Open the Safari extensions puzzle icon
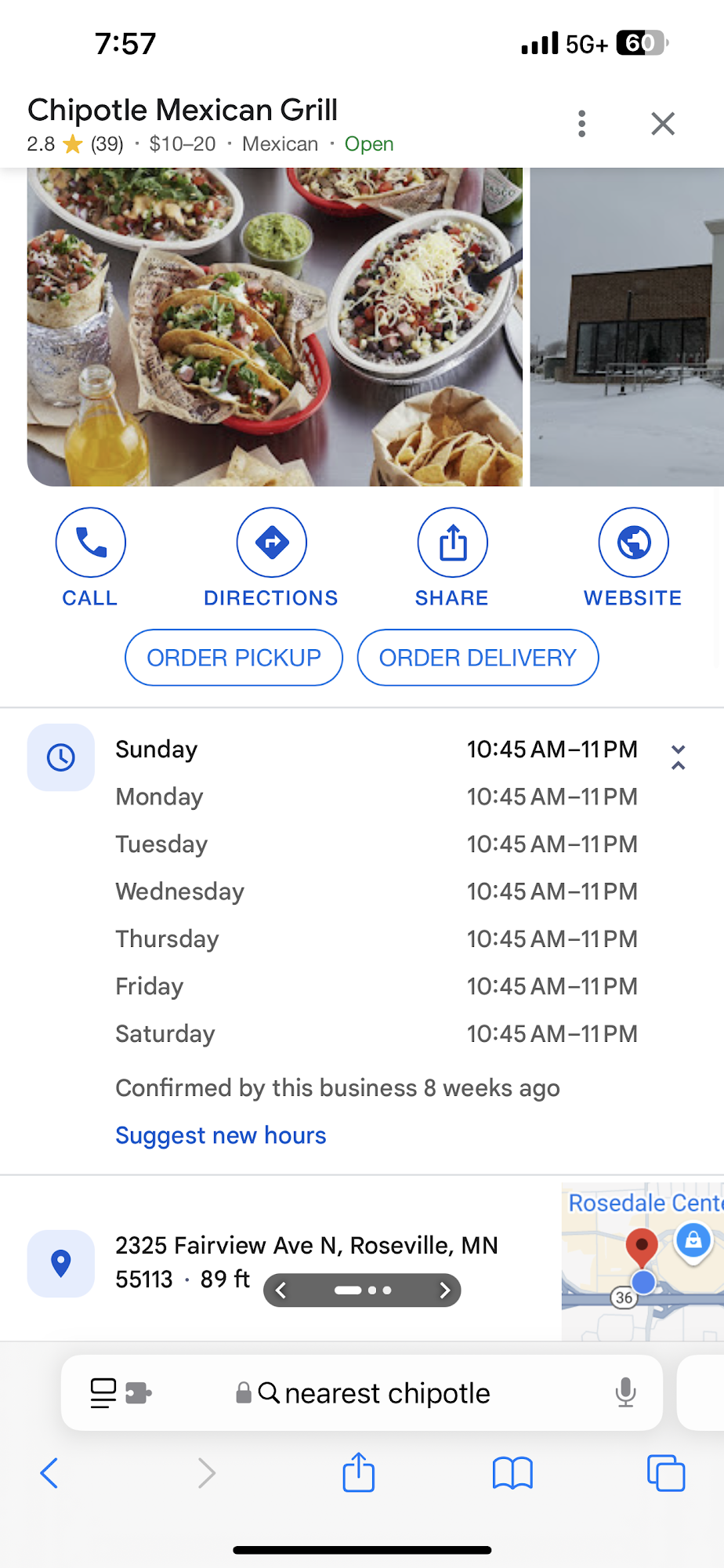724x1568 pixels. (x=138, y=1392)
